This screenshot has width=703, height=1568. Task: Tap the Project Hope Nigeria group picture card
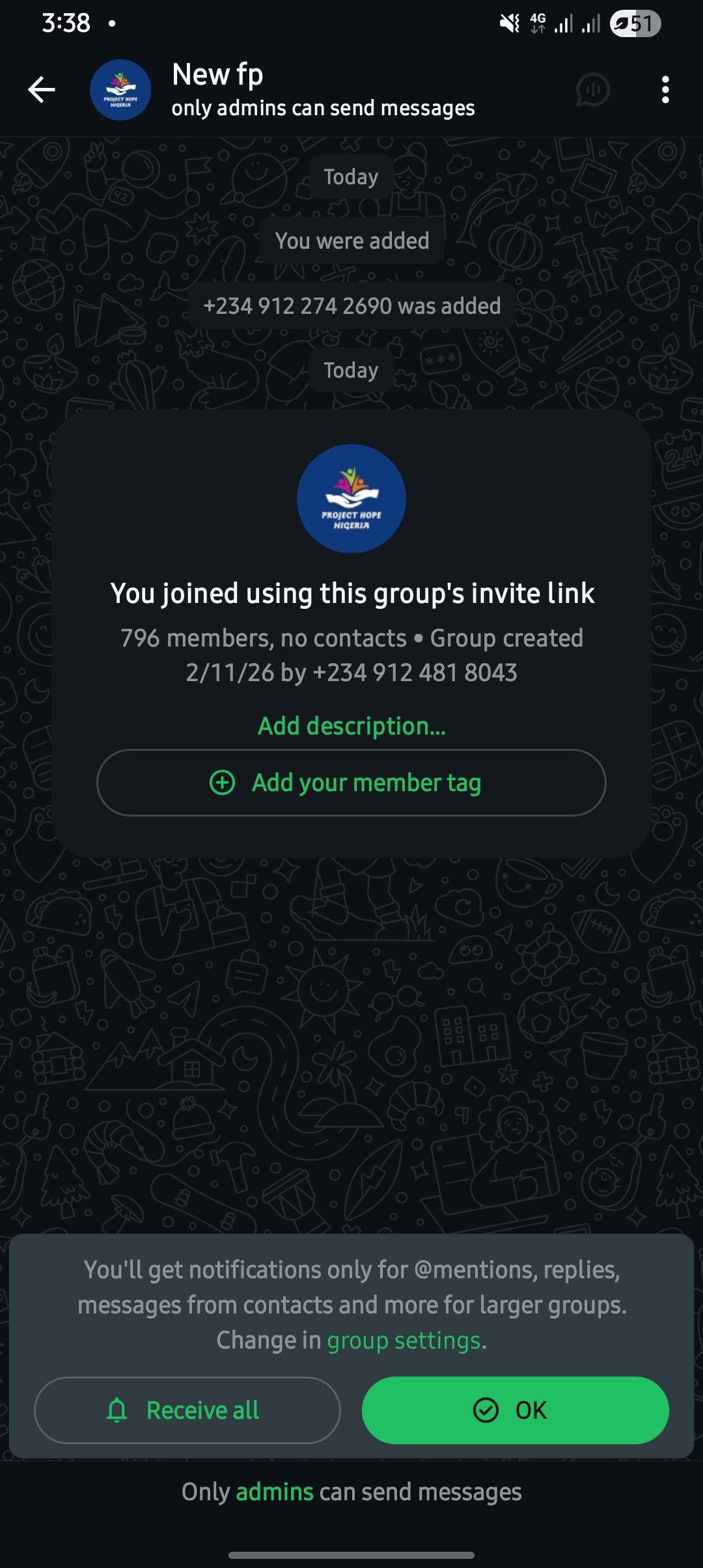(x=351, y=499)
